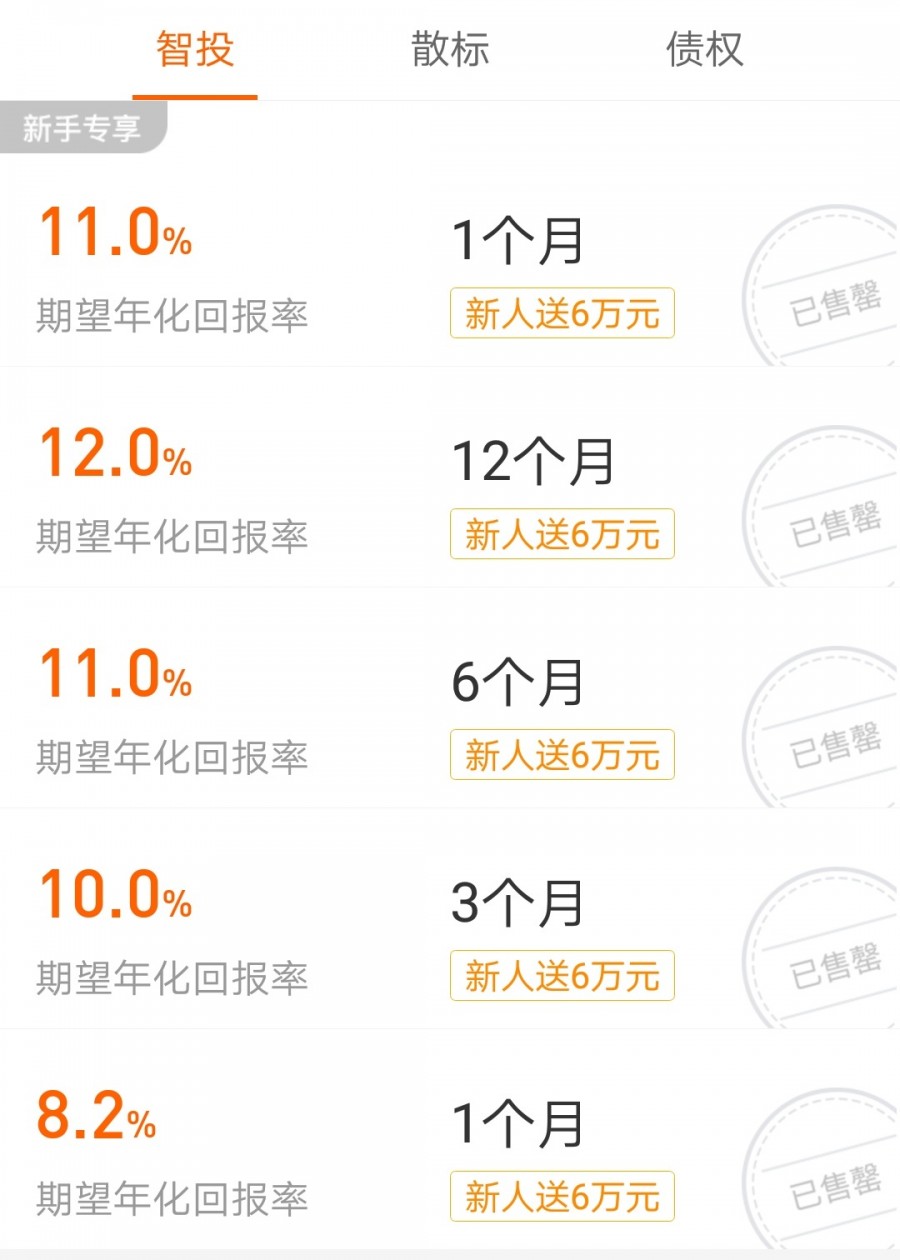The image size is (900, 1260).
Task: Tap the 10.0% 3个月 product row
Action: 450,930
